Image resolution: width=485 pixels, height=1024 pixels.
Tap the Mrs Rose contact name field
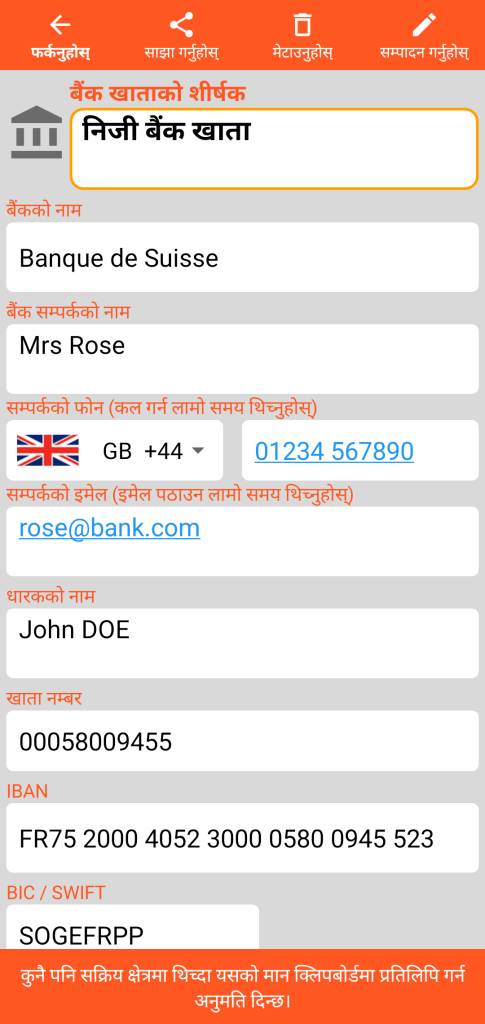[x=242, y=359]
